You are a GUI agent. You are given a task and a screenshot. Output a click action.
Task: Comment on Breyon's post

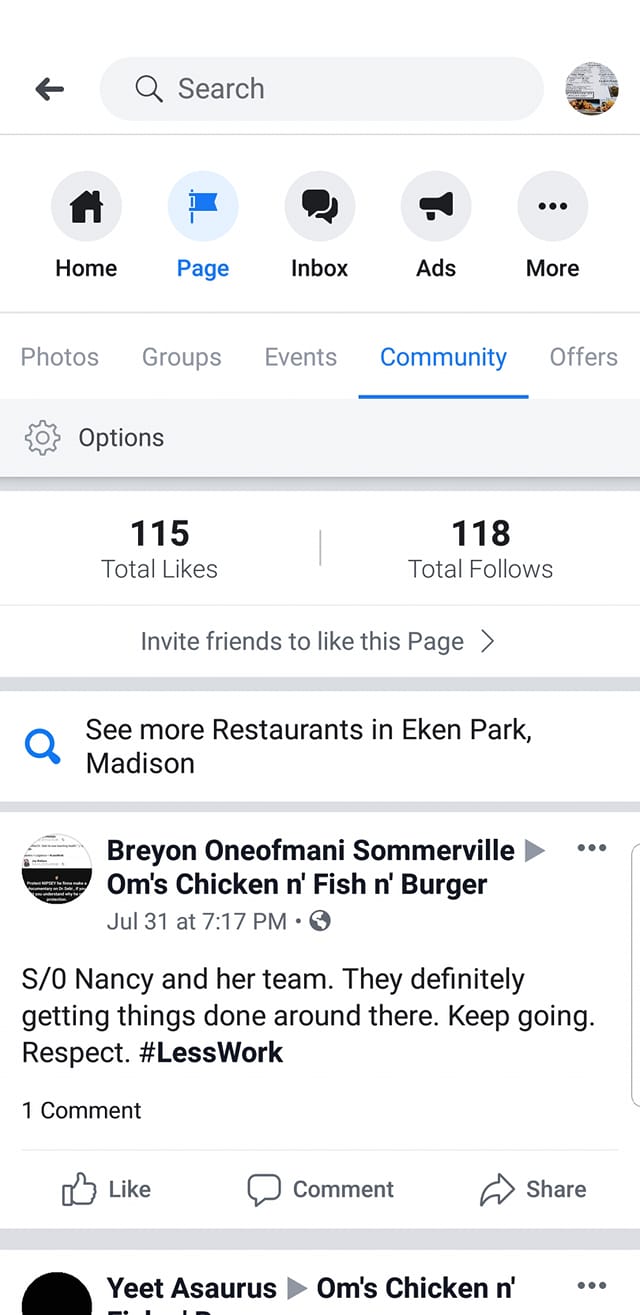320,1189
